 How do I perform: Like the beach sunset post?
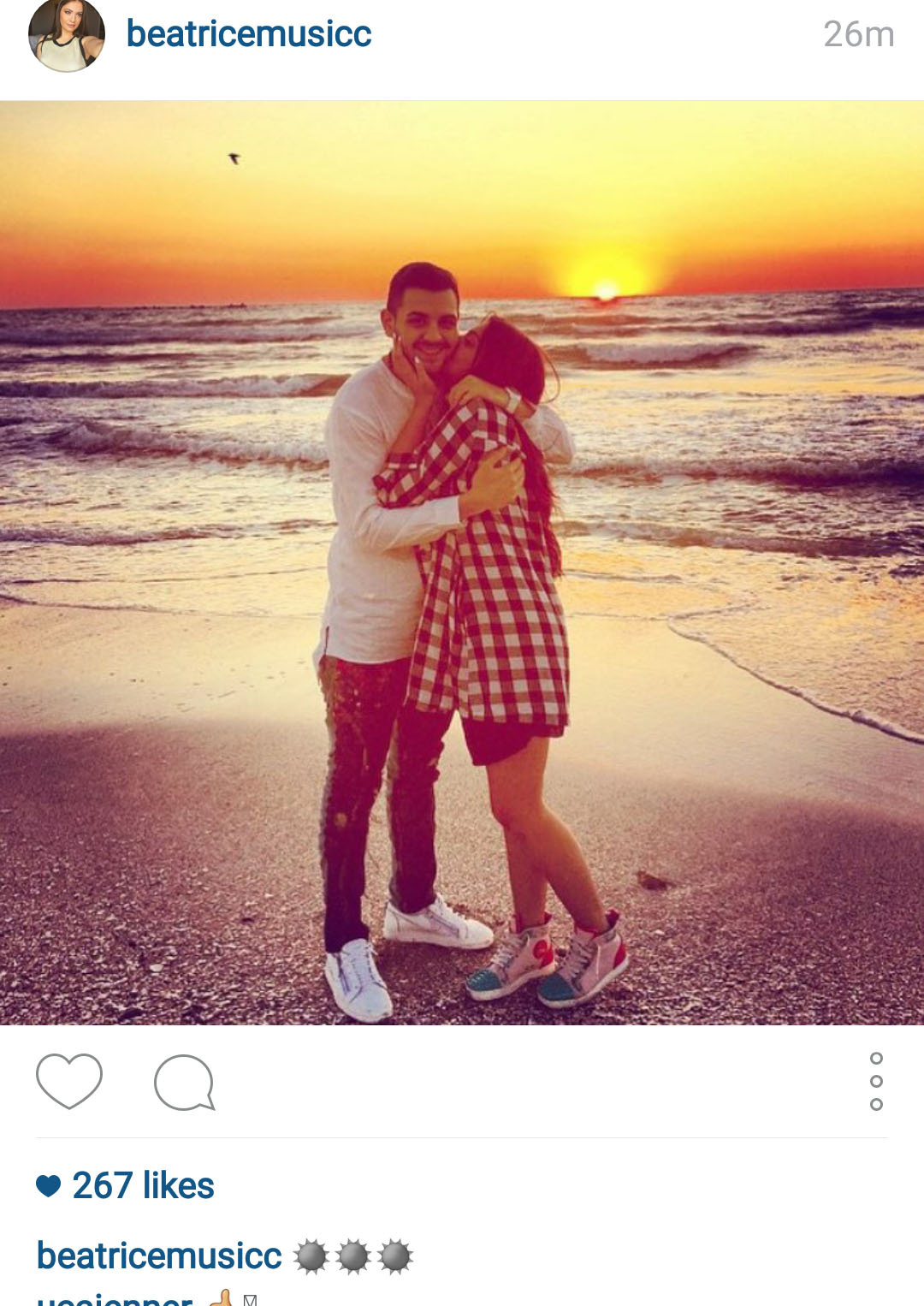pos(69,1082)
